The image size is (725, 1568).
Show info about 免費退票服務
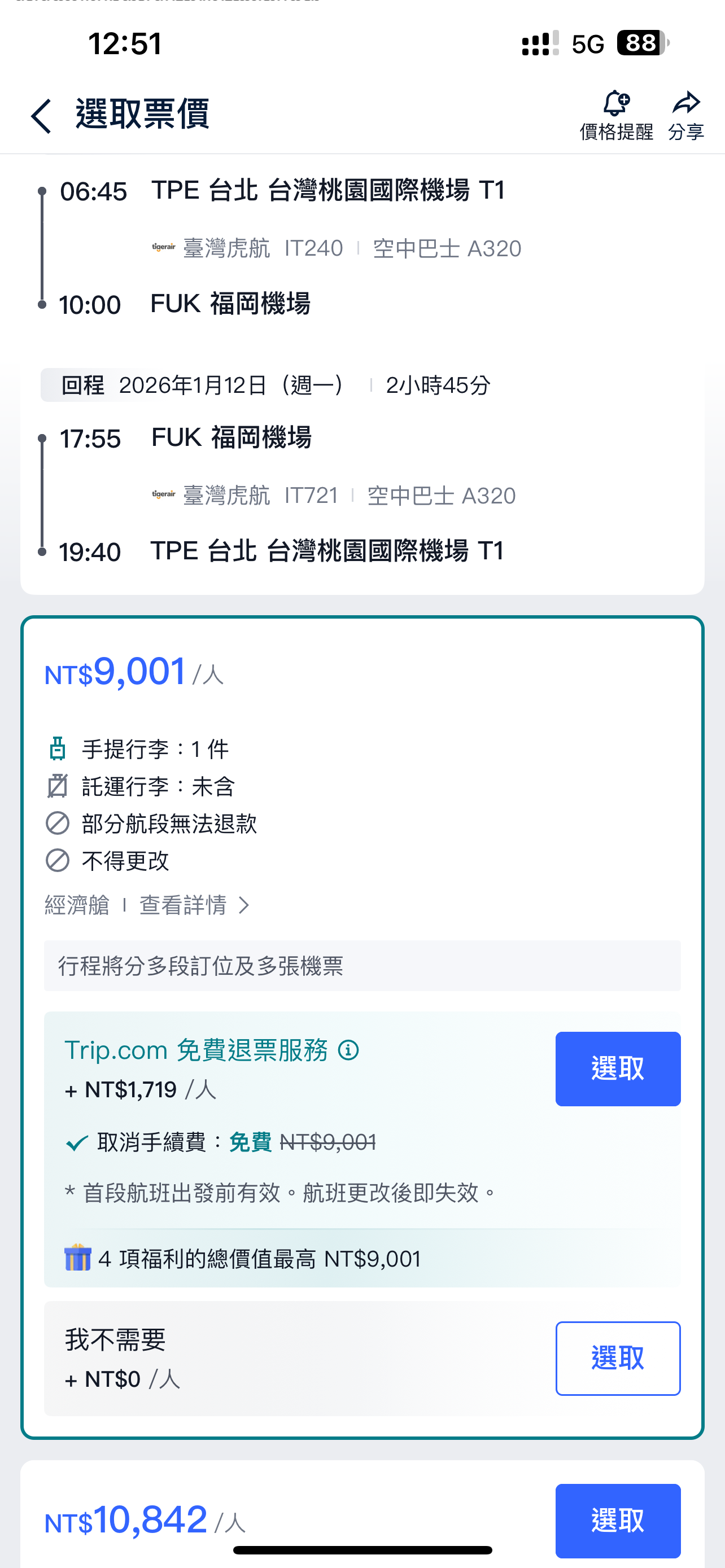point(348,1050)
